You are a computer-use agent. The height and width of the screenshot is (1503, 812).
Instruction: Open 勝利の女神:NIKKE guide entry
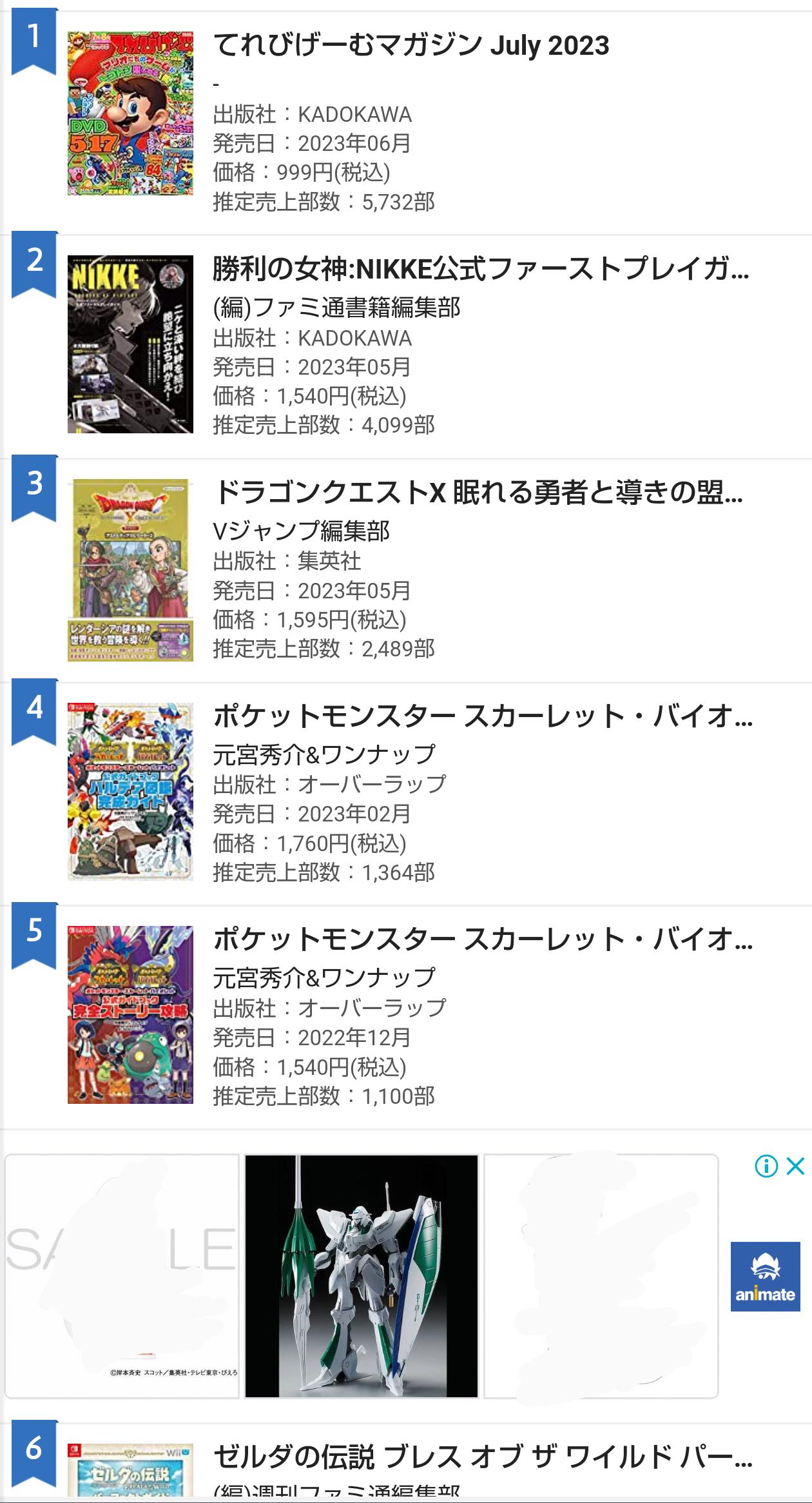(x=480, y=270)
